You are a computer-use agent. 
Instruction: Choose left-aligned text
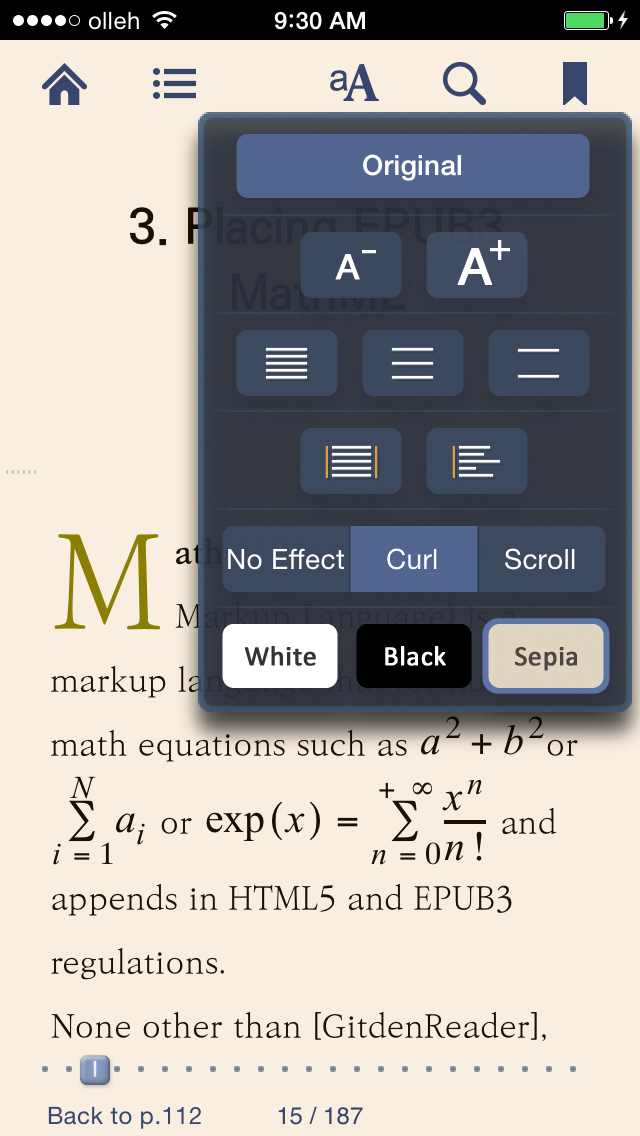[x=477, y=462]
